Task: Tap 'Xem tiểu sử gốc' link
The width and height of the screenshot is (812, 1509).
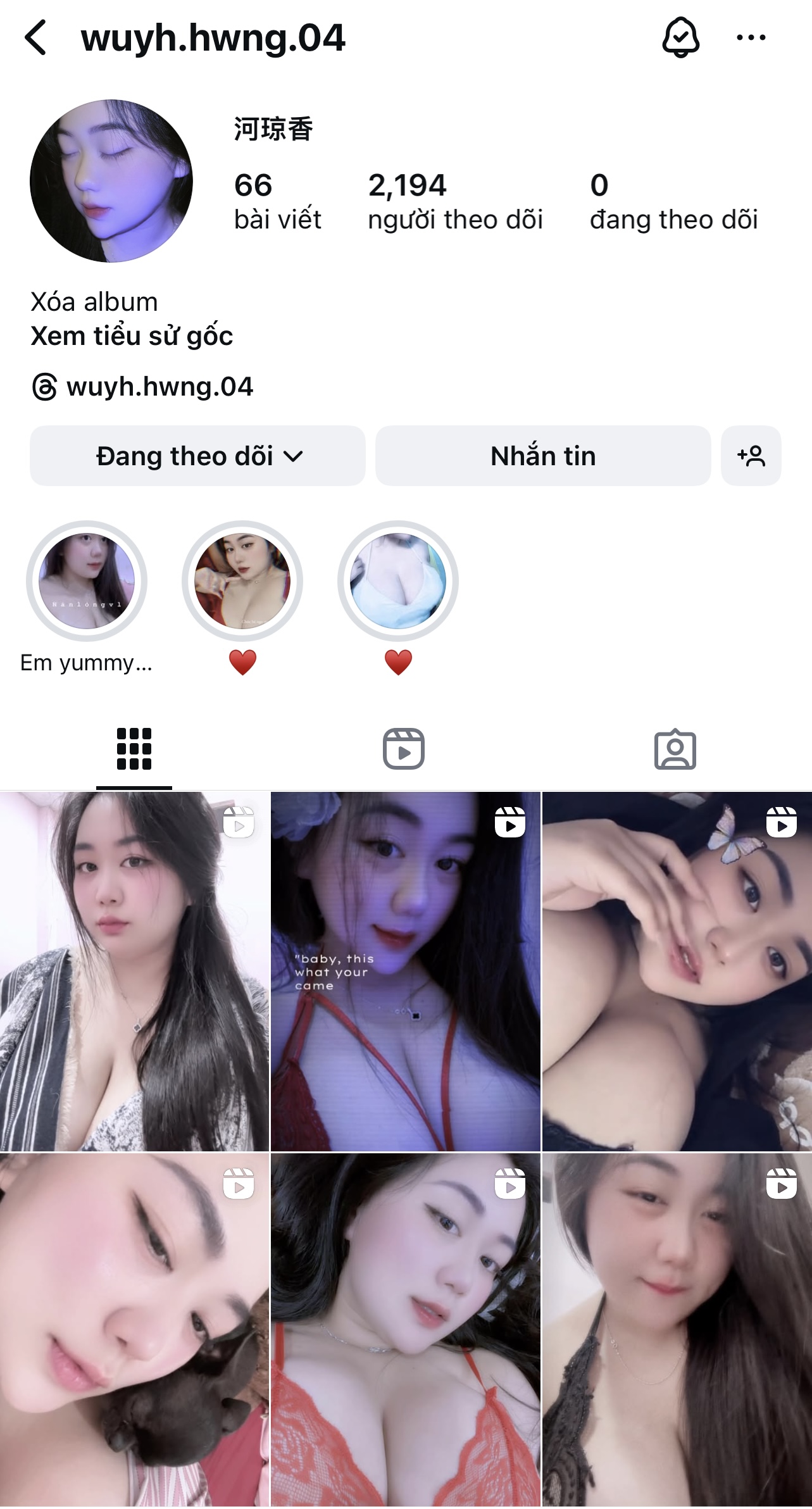Action: tap(132, 335)
